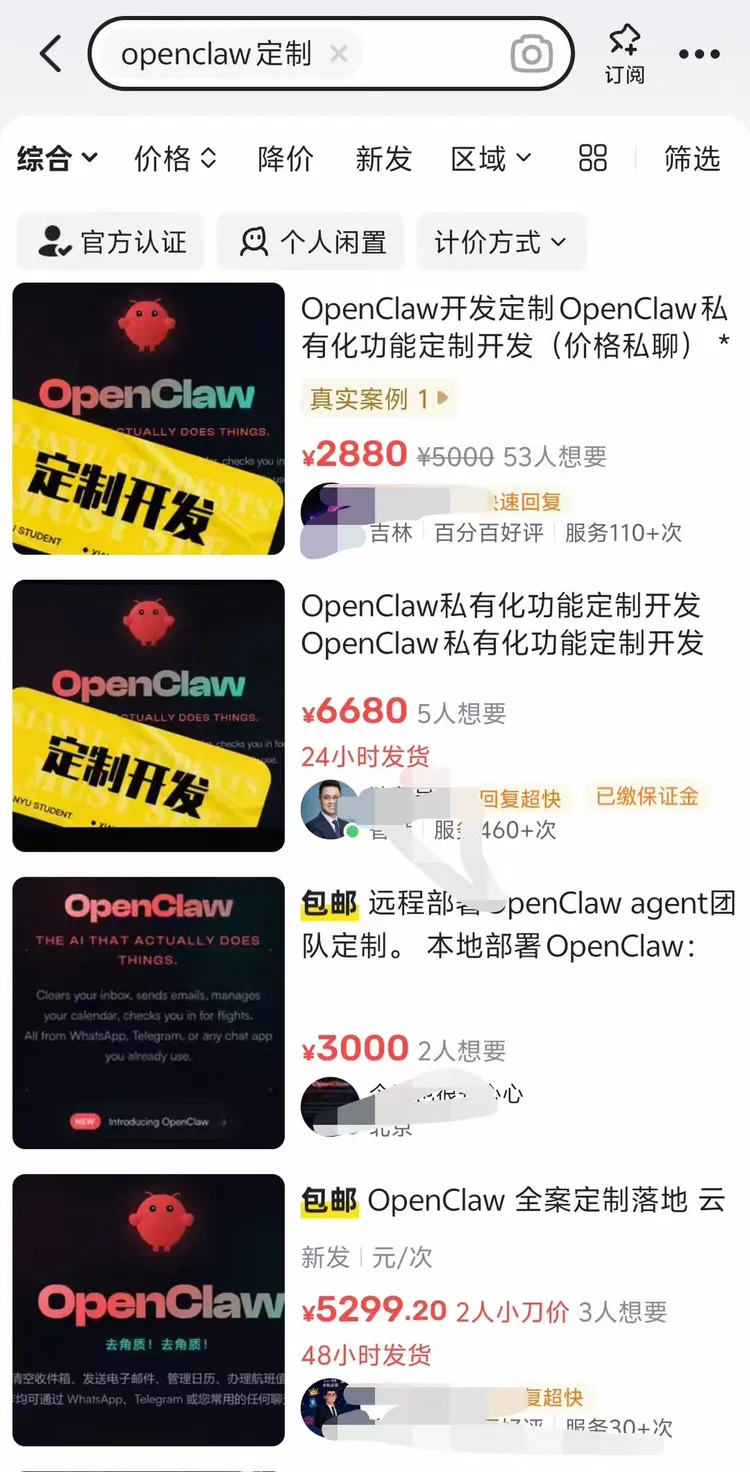
Task: Expand the 区域 region dropdown
Action: point(491,158)
